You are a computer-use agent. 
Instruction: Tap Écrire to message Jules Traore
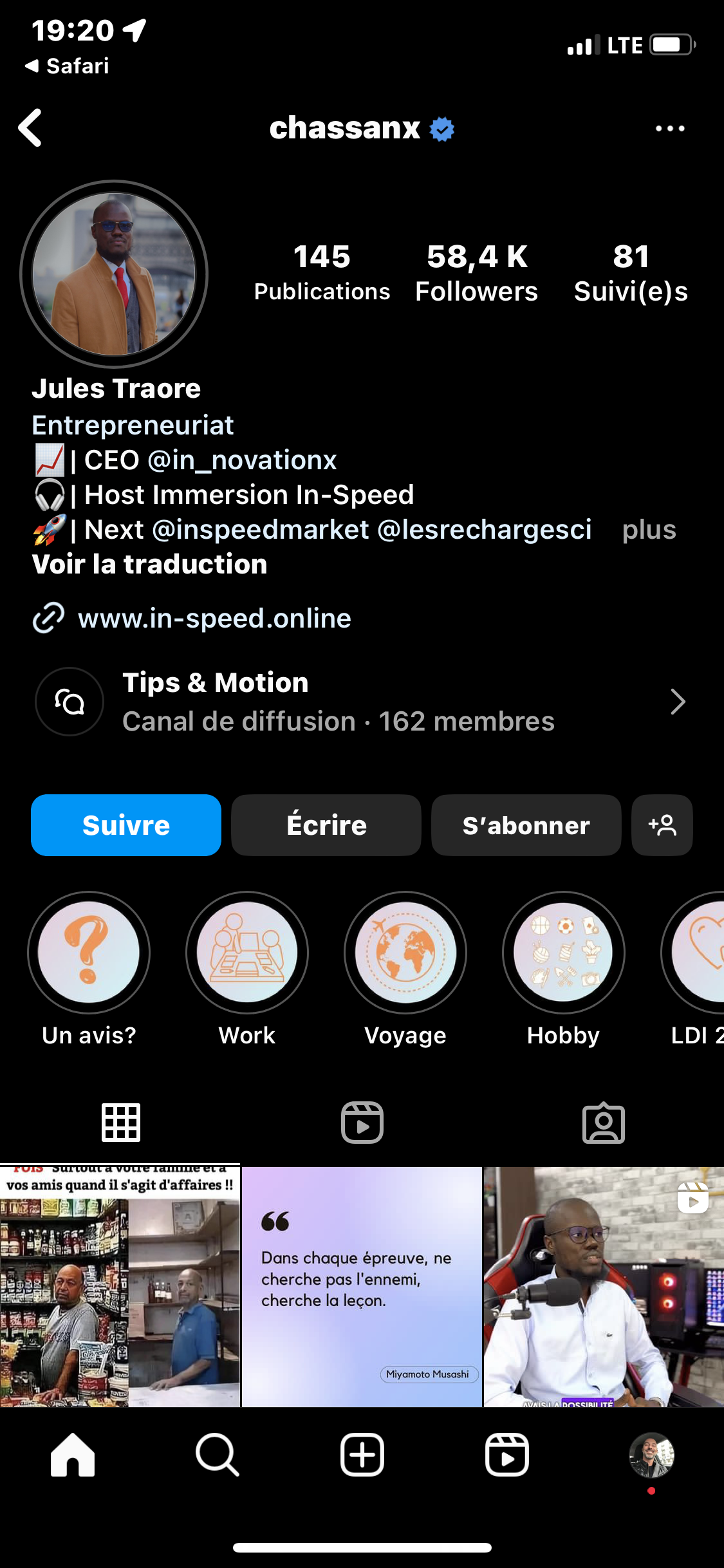(326, 825)
